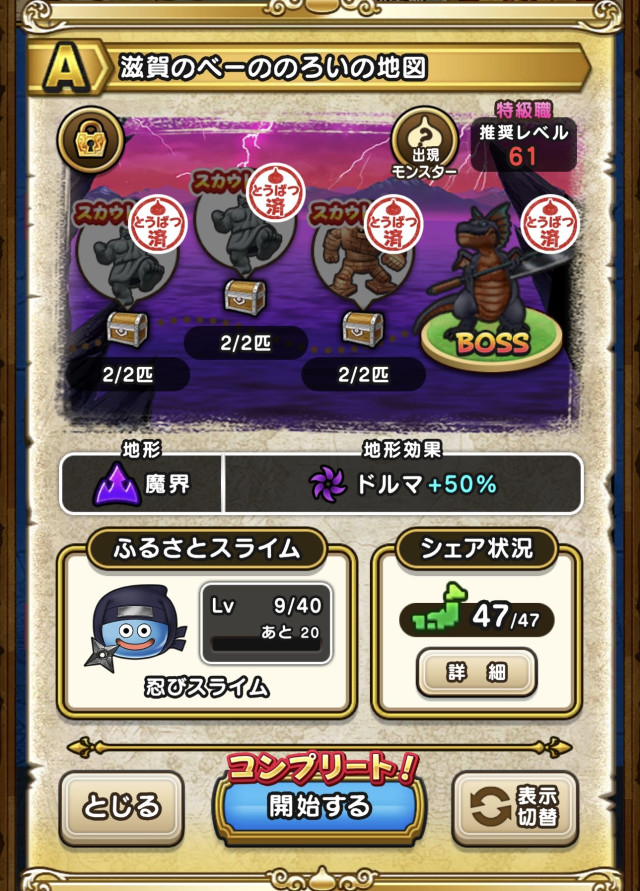
Task: Start the map with 開始する
Action: click(x=319, y=805)
